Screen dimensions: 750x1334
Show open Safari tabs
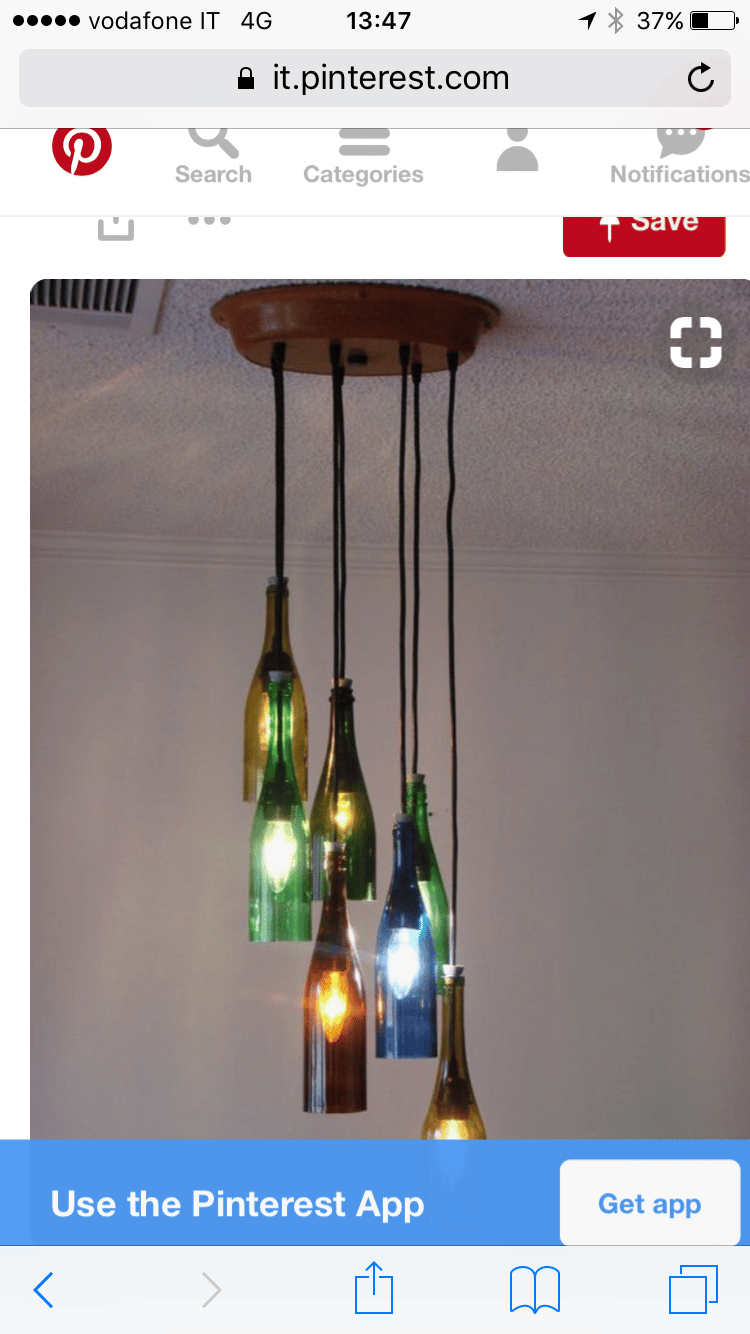[693, 1290]
